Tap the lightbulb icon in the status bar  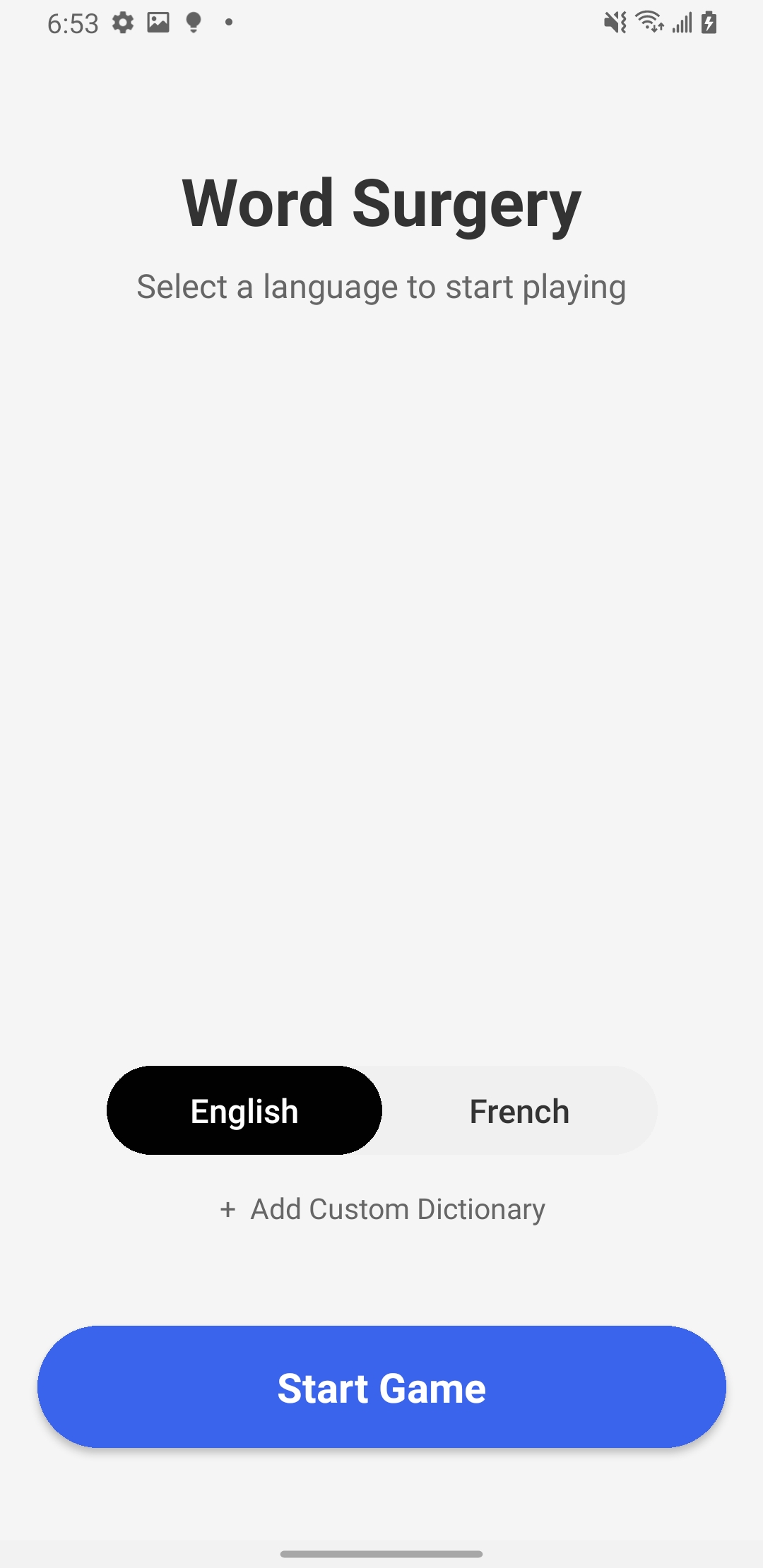[191, 23]
